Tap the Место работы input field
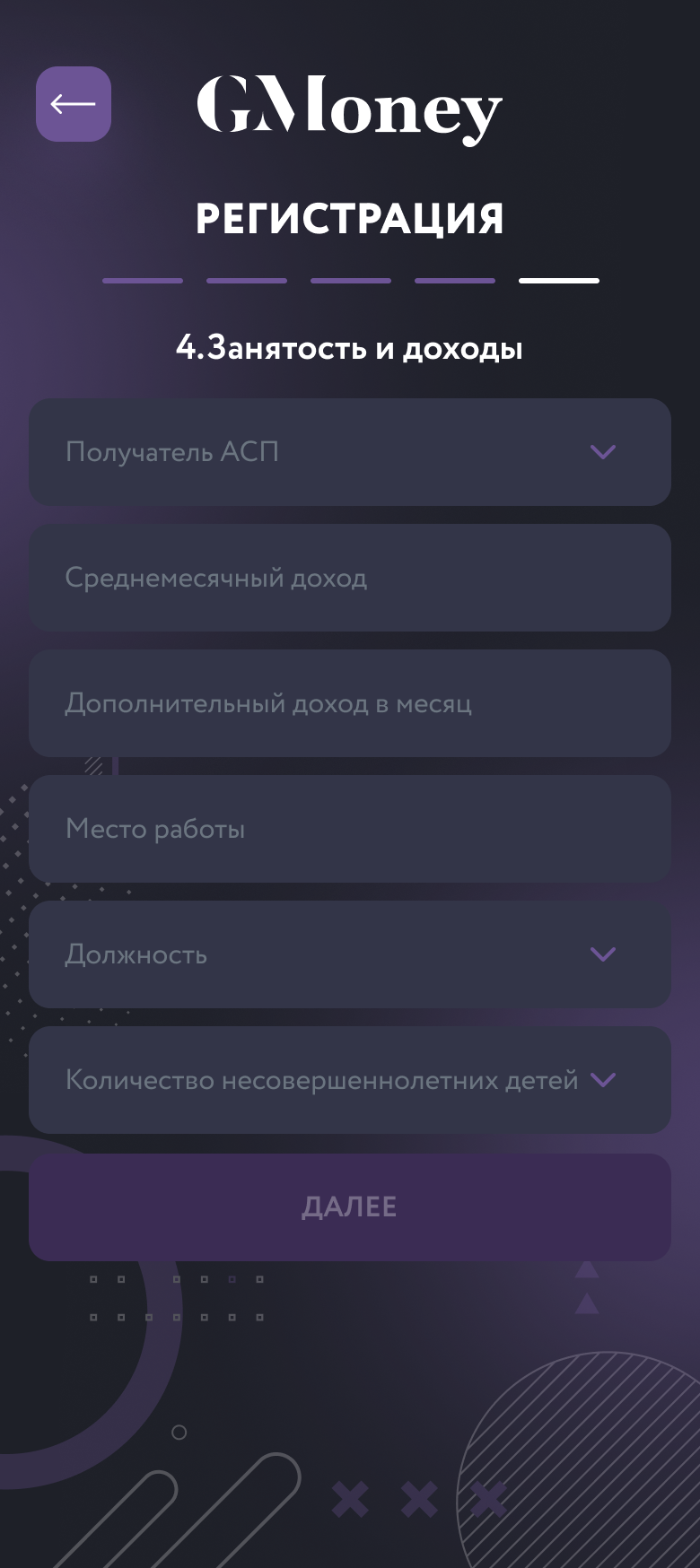This screenshot has height=1568, width=700. click(x=350, y=829)
